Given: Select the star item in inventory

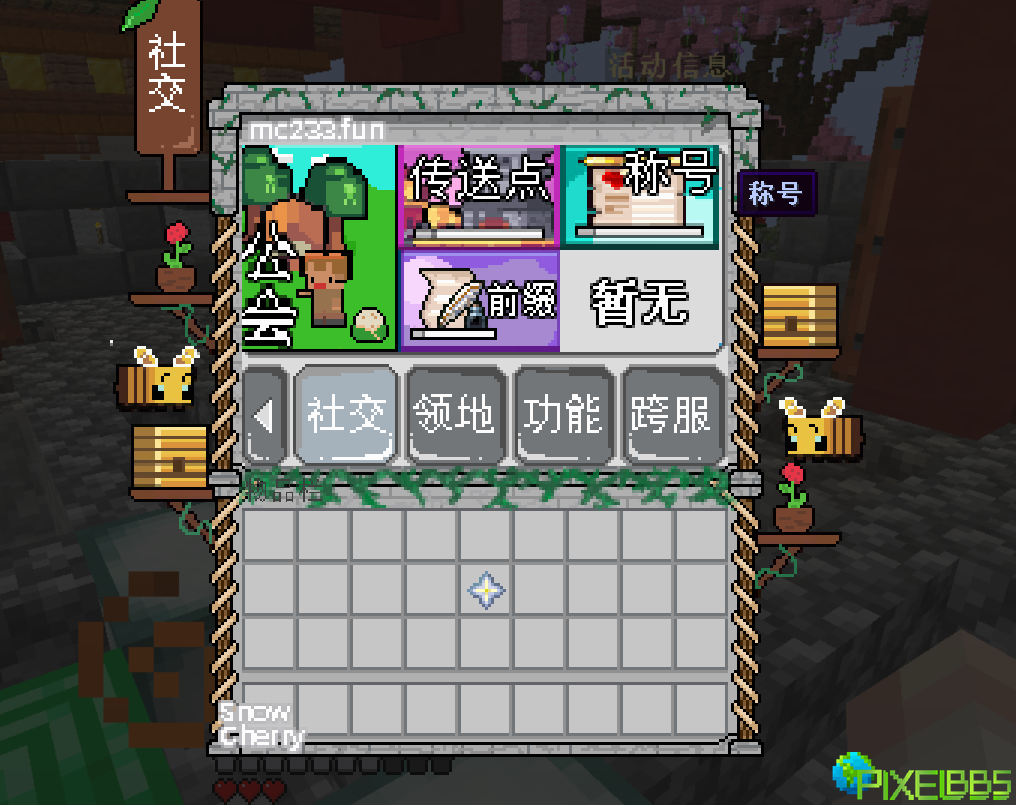Looking at the screenshot, I should coord(486,590).
